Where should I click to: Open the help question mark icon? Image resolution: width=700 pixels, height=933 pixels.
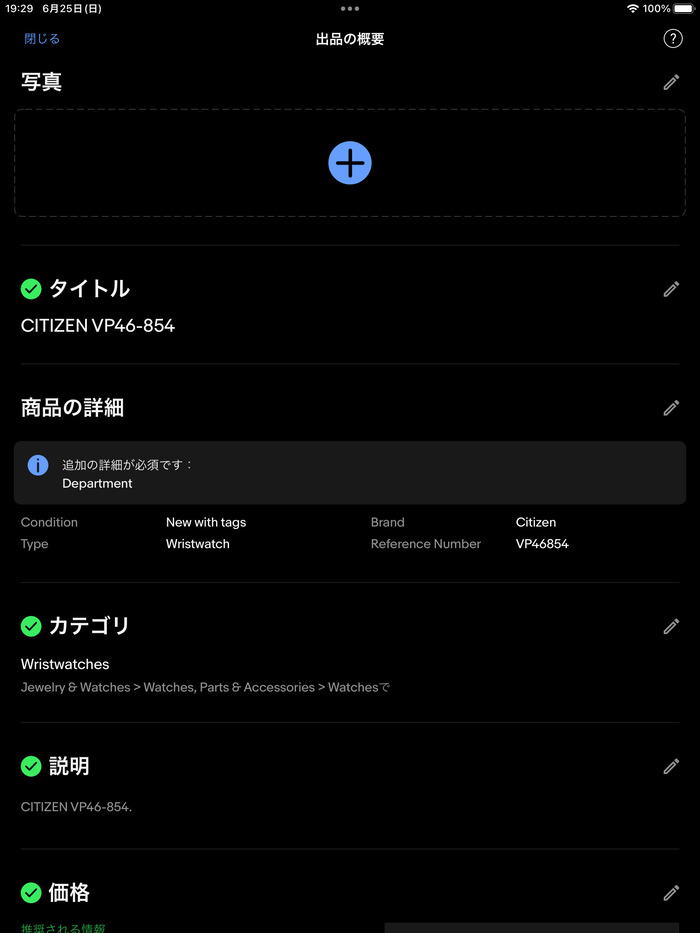coord(673,39)
